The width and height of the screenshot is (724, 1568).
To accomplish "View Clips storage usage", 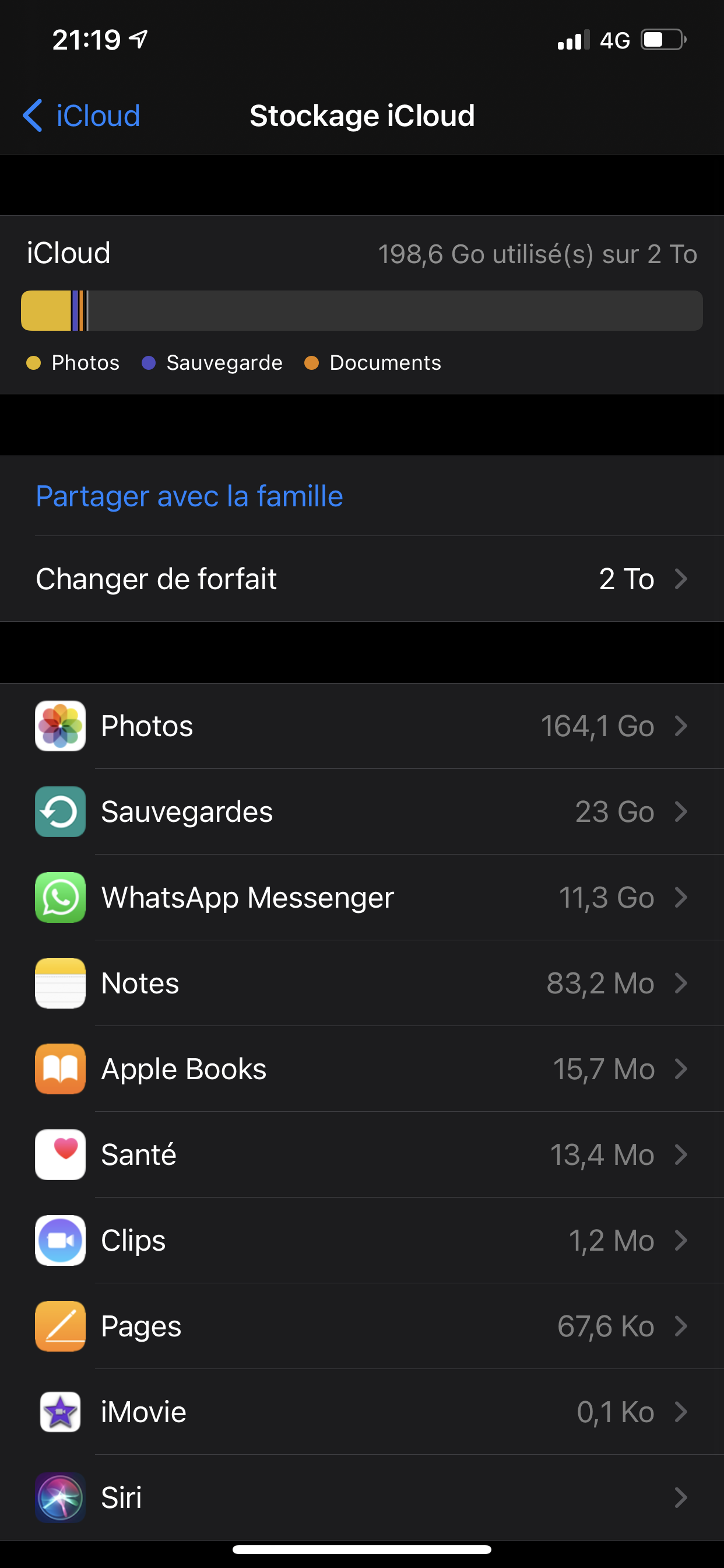I will tap(361, 1241).
